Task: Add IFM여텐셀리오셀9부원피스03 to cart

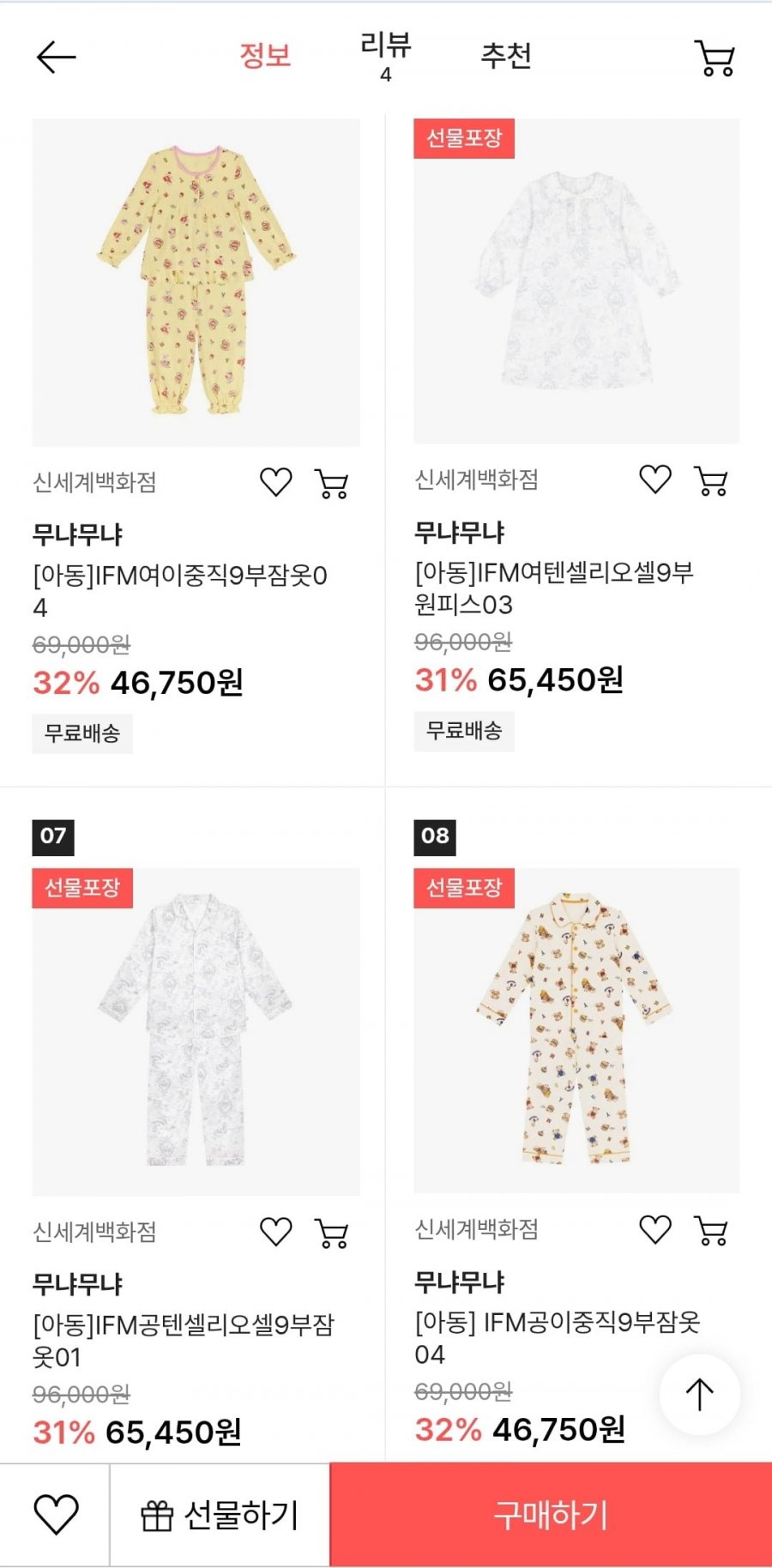Action: pos(711,481)
